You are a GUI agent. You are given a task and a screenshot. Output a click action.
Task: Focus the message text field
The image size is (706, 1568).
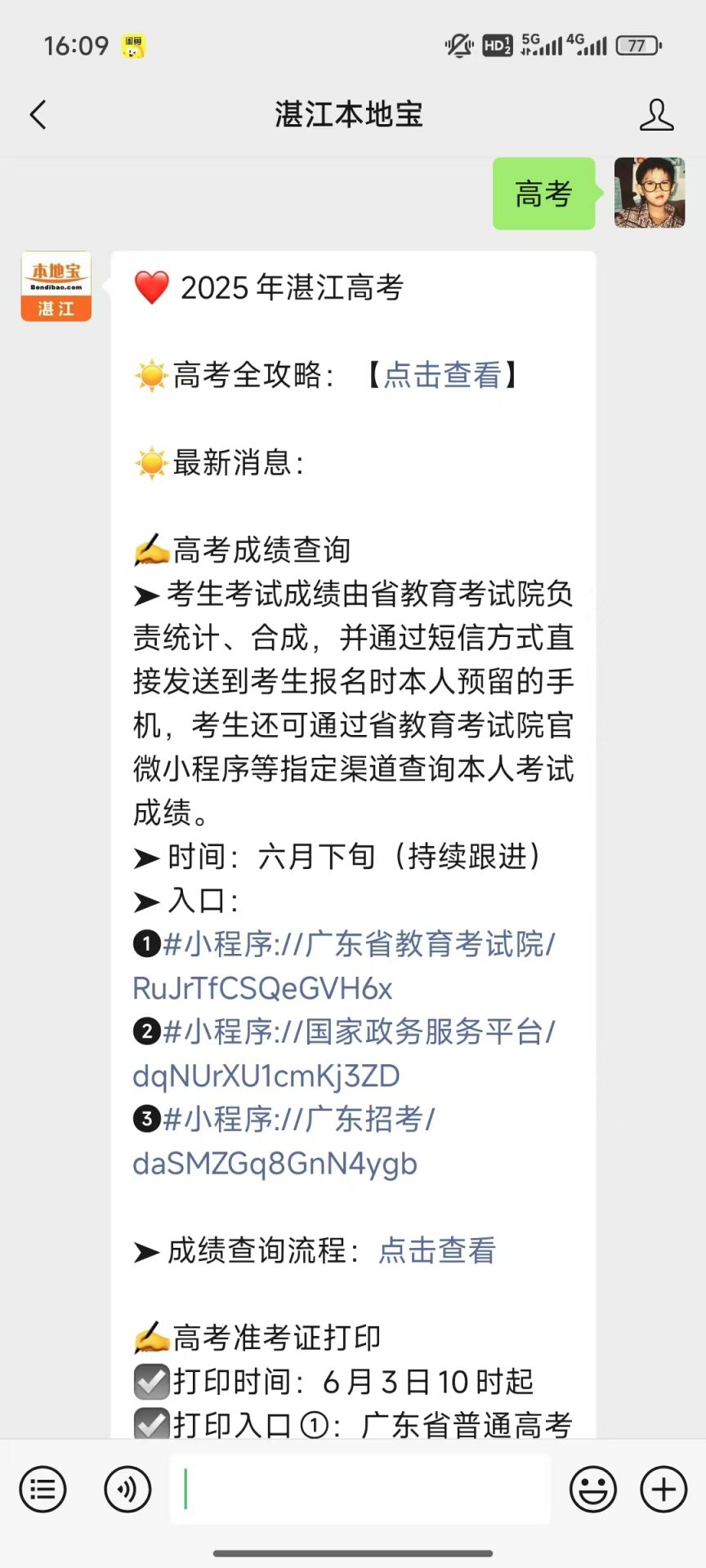[360, 1490]
